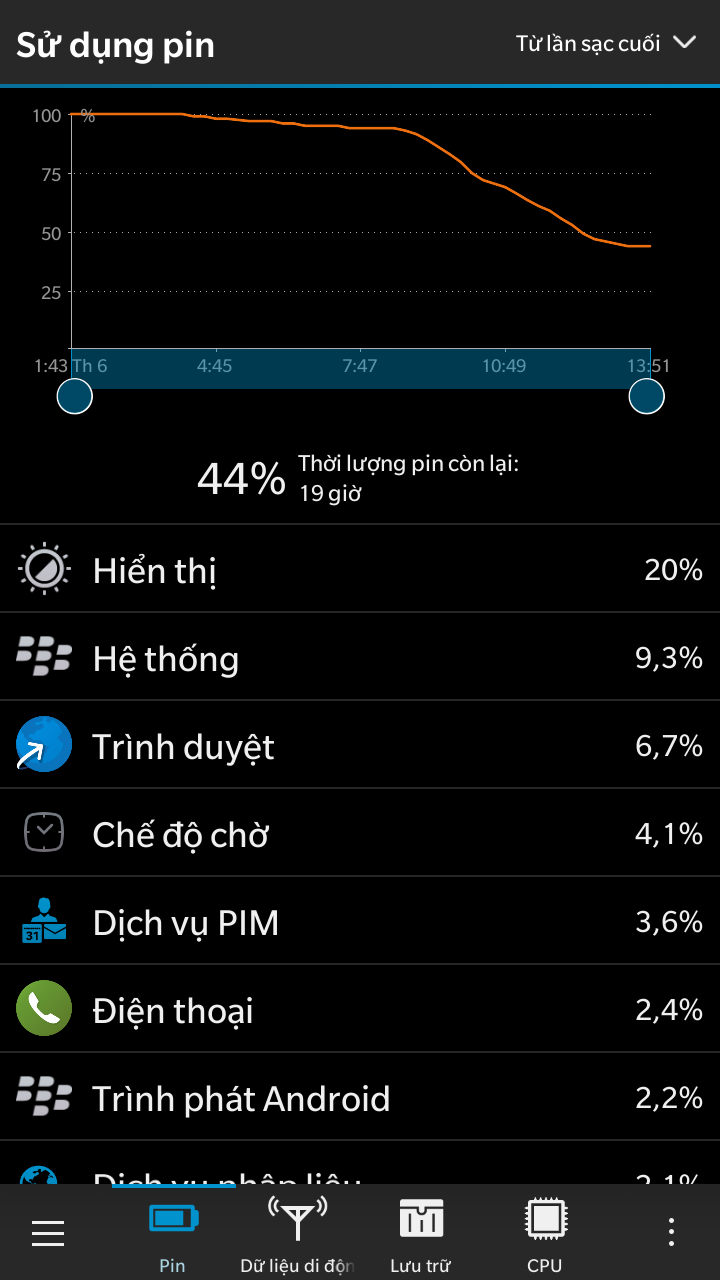Tap the left graph range handle
Image resolution: width=720 pixels, height=1280 pixels.
click(x=75, y=396)
